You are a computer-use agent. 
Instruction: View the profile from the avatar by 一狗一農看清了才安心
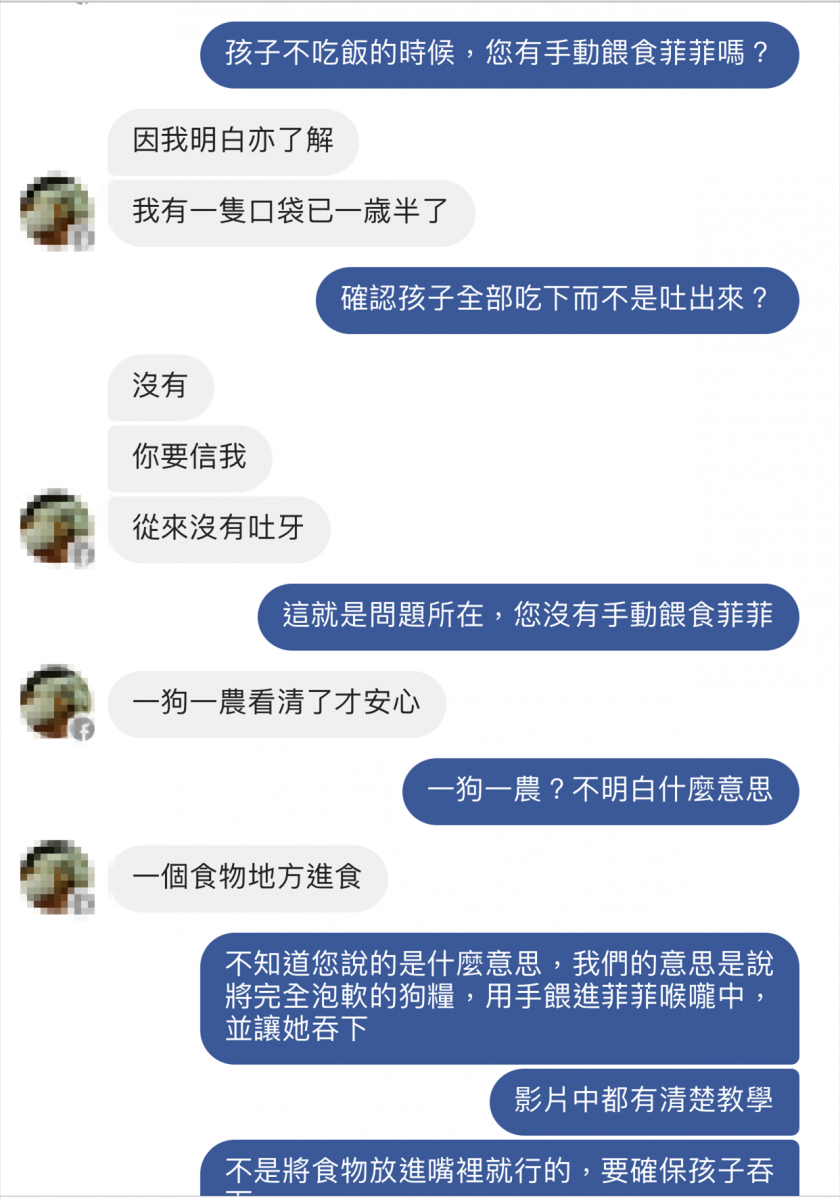56,702
